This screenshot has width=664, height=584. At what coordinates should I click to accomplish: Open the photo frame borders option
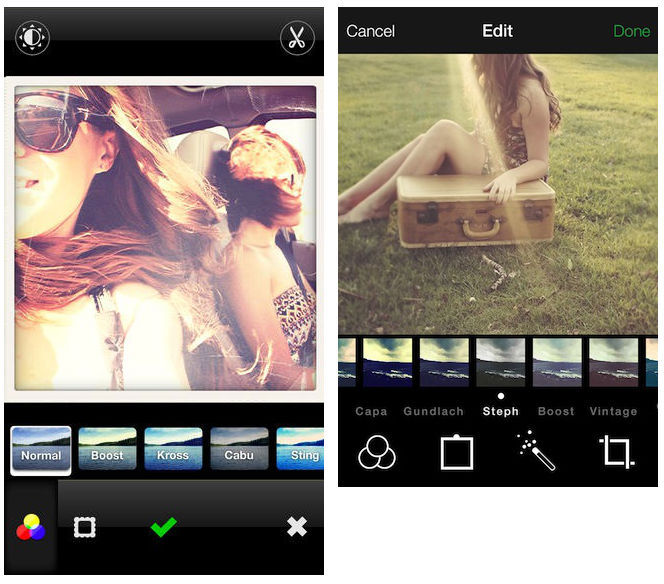[85, 527]
